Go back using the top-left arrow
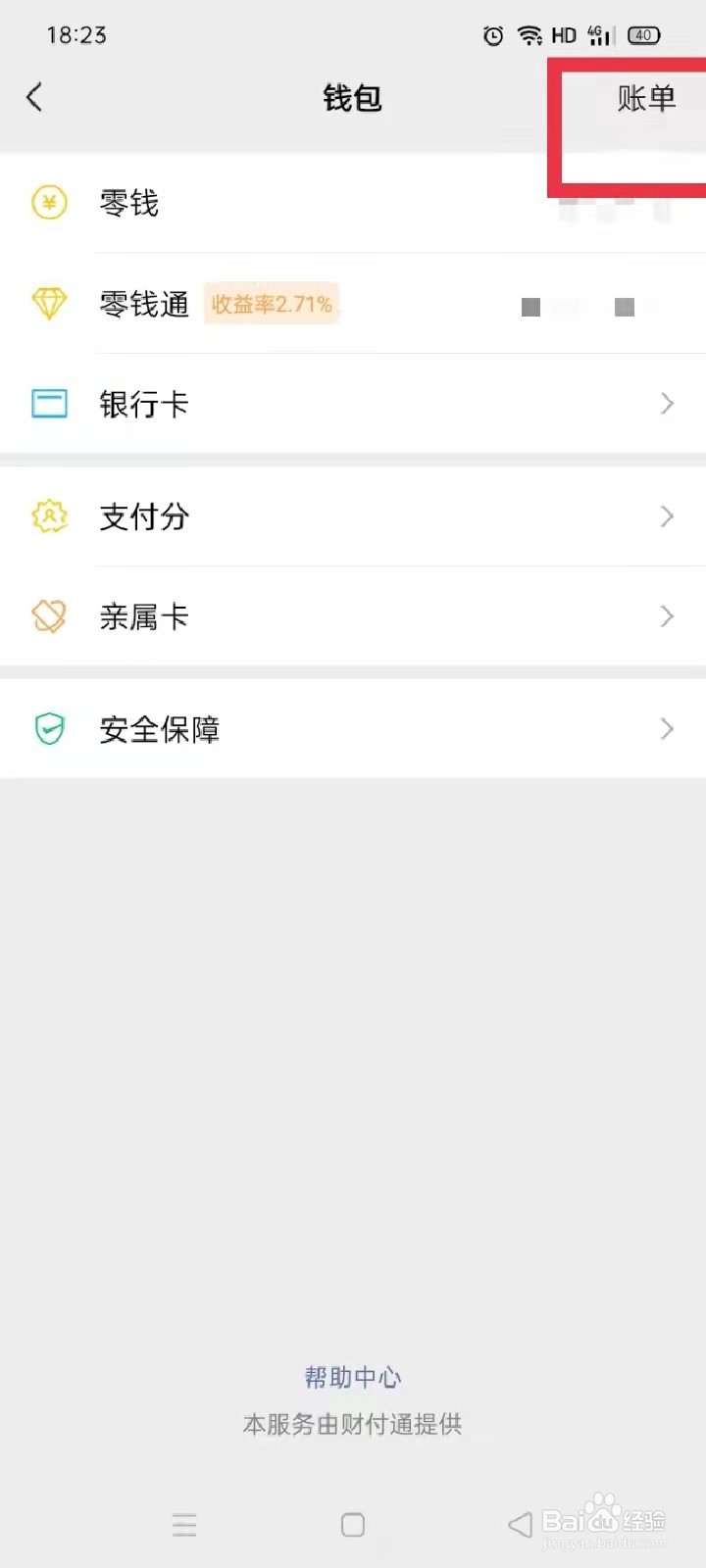The width and height of the screenshot is (706, 1568). pos(34,97)
